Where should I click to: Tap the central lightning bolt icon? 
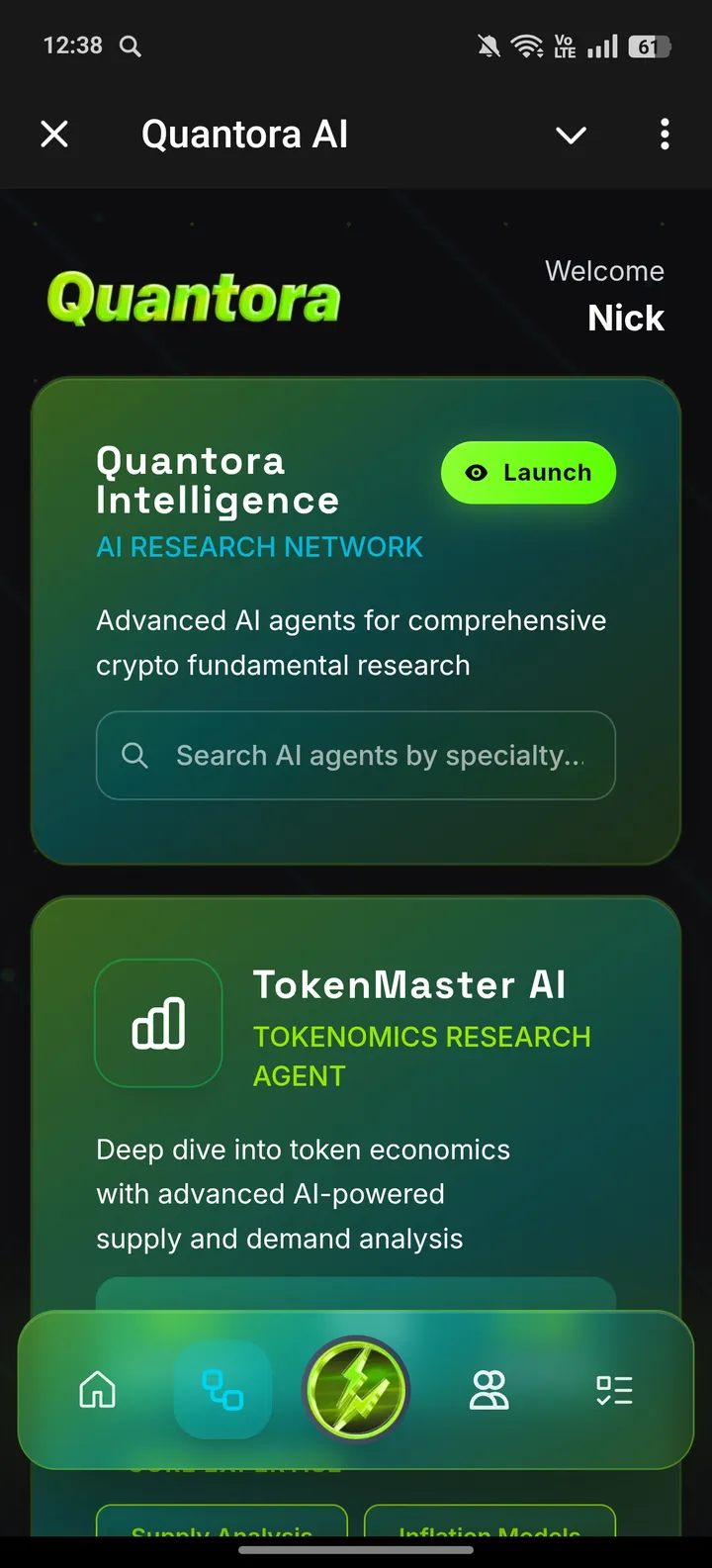(x=355, y=1390)
